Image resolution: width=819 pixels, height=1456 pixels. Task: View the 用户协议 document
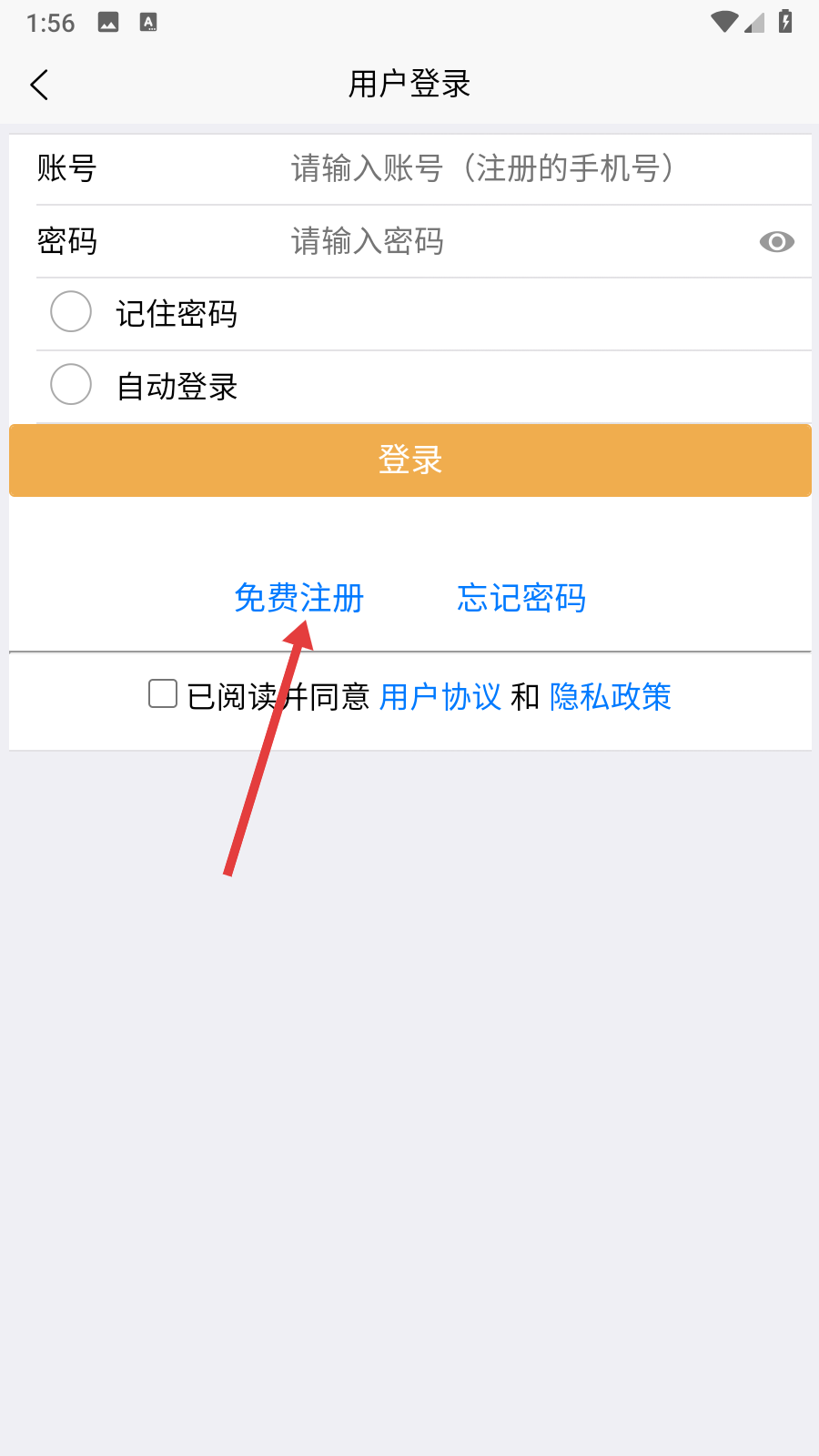440,697
